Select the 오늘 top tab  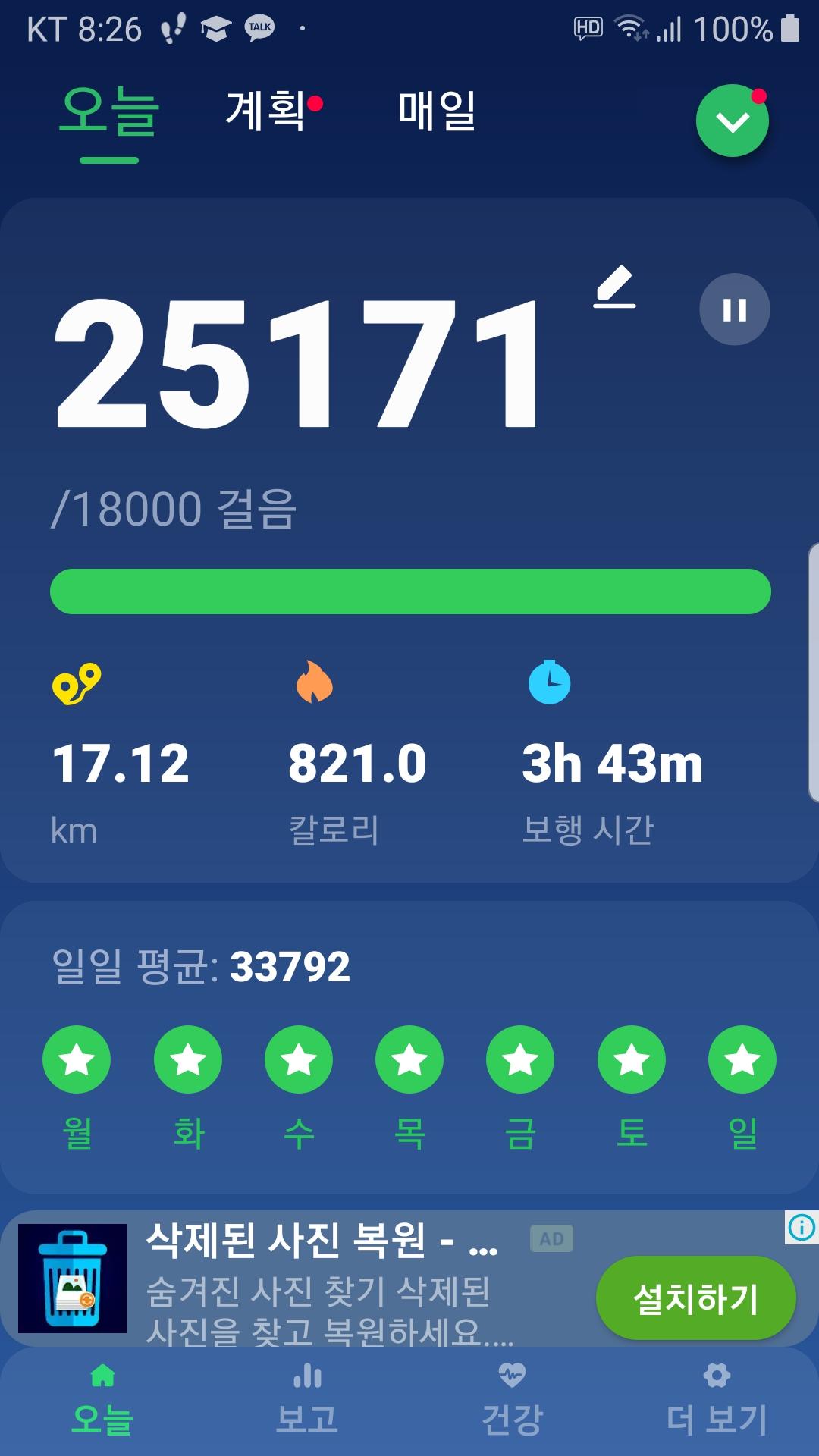pyautogui.click(x=110, y=114)
